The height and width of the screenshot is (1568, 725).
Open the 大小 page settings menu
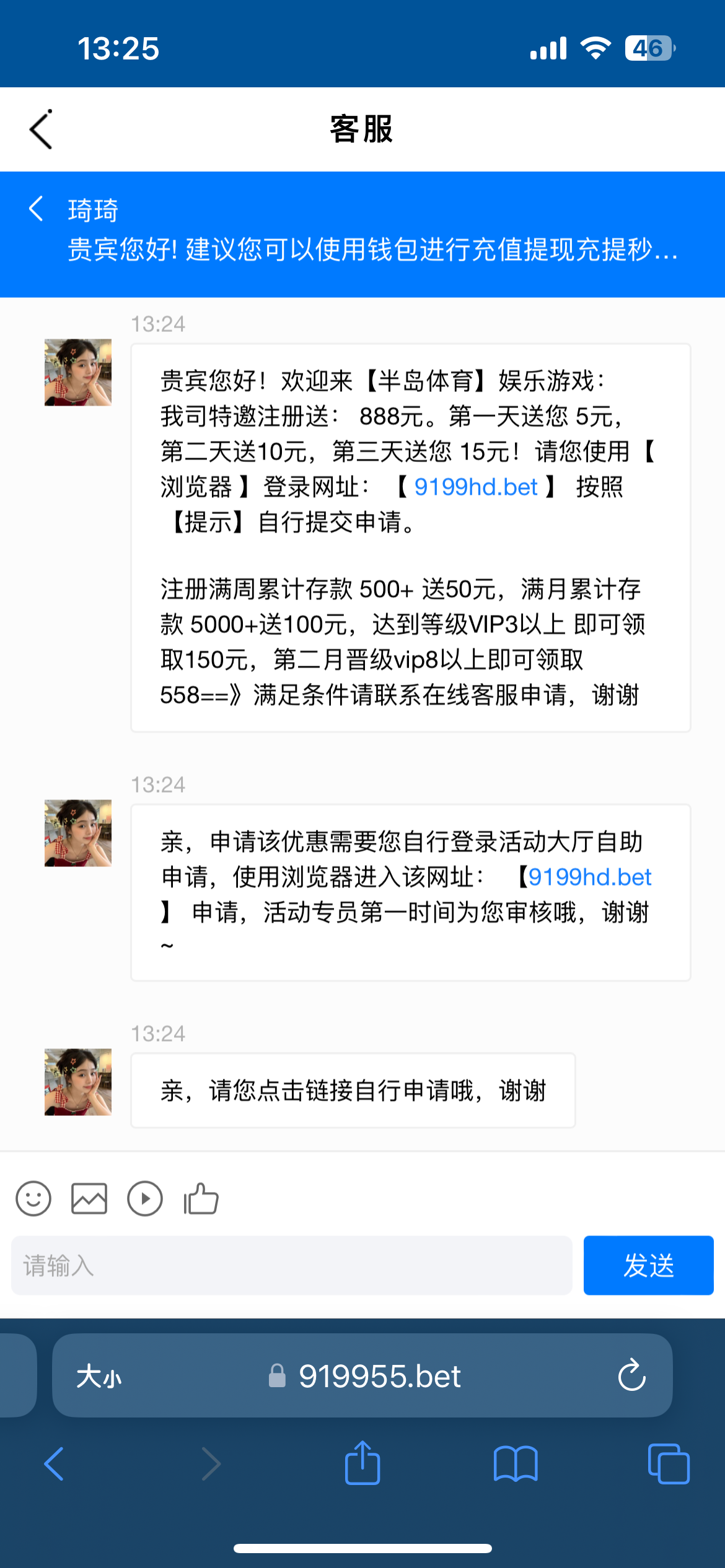99,1377
